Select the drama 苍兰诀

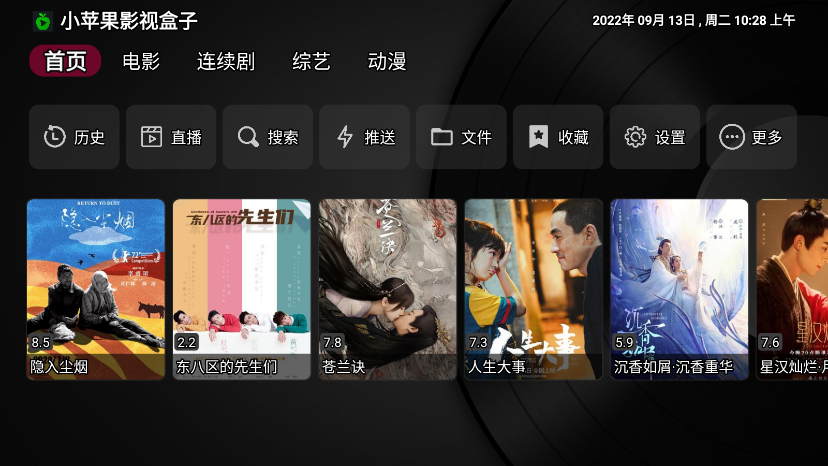click(388, 289)
